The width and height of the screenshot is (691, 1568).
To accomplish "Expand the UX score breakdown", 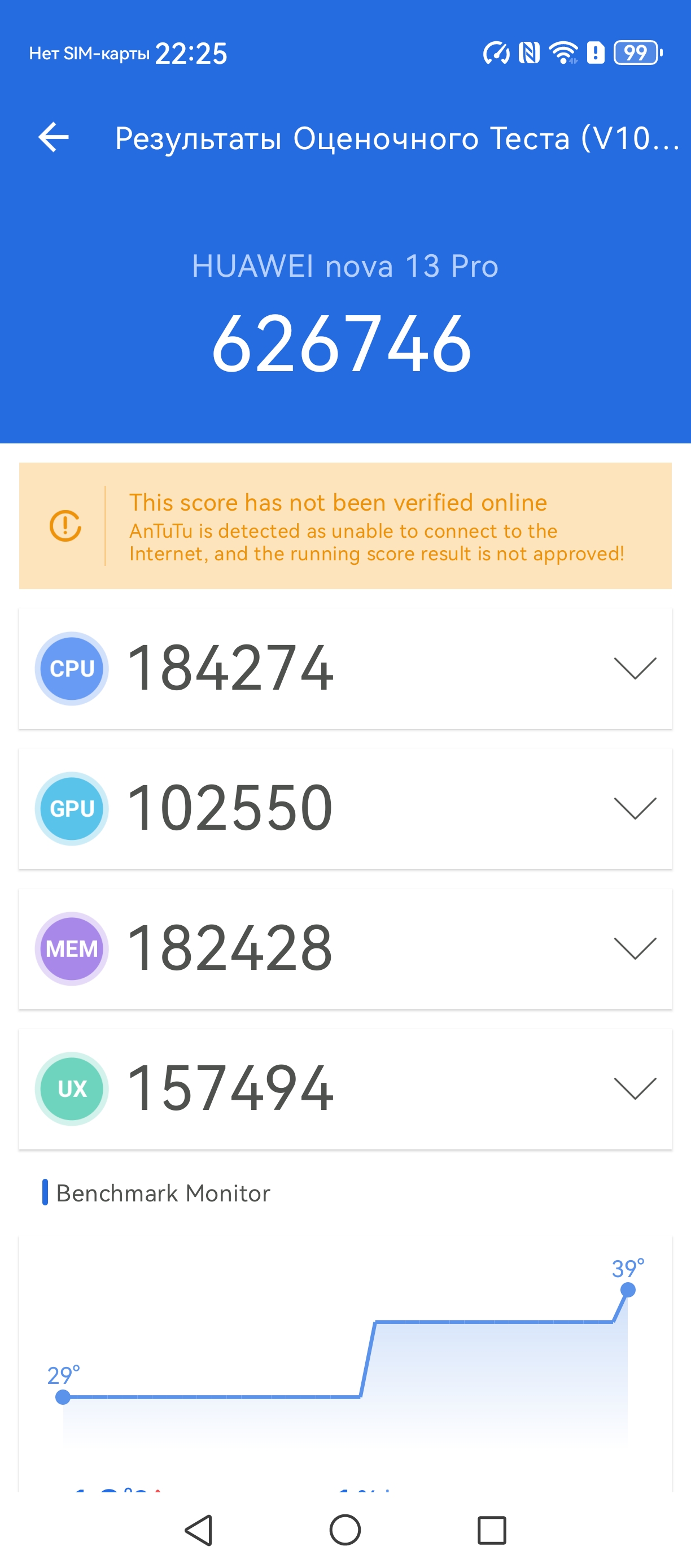I will pyautogui.click(x=635, y=1088).
